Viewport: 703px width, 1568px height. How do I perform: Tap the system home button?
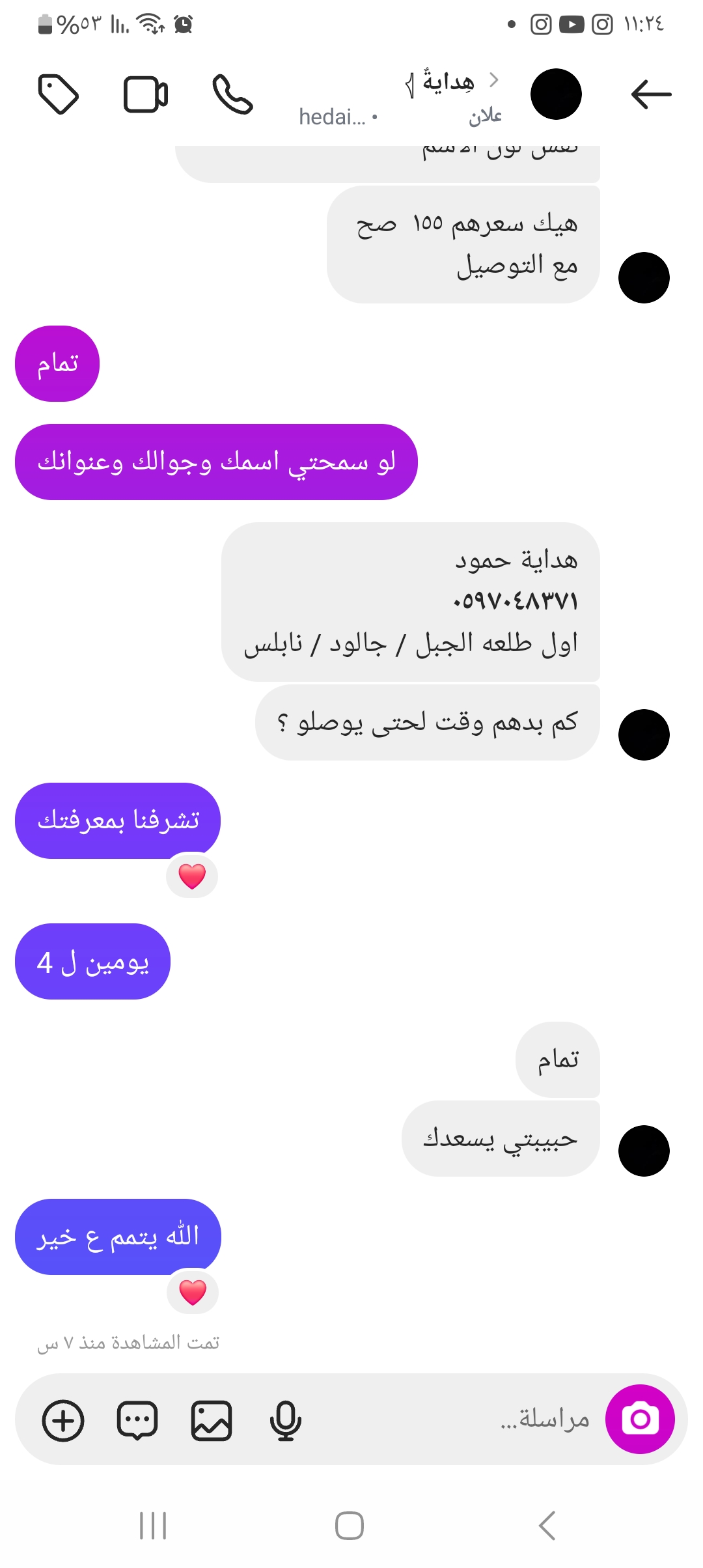[350, 1526]
